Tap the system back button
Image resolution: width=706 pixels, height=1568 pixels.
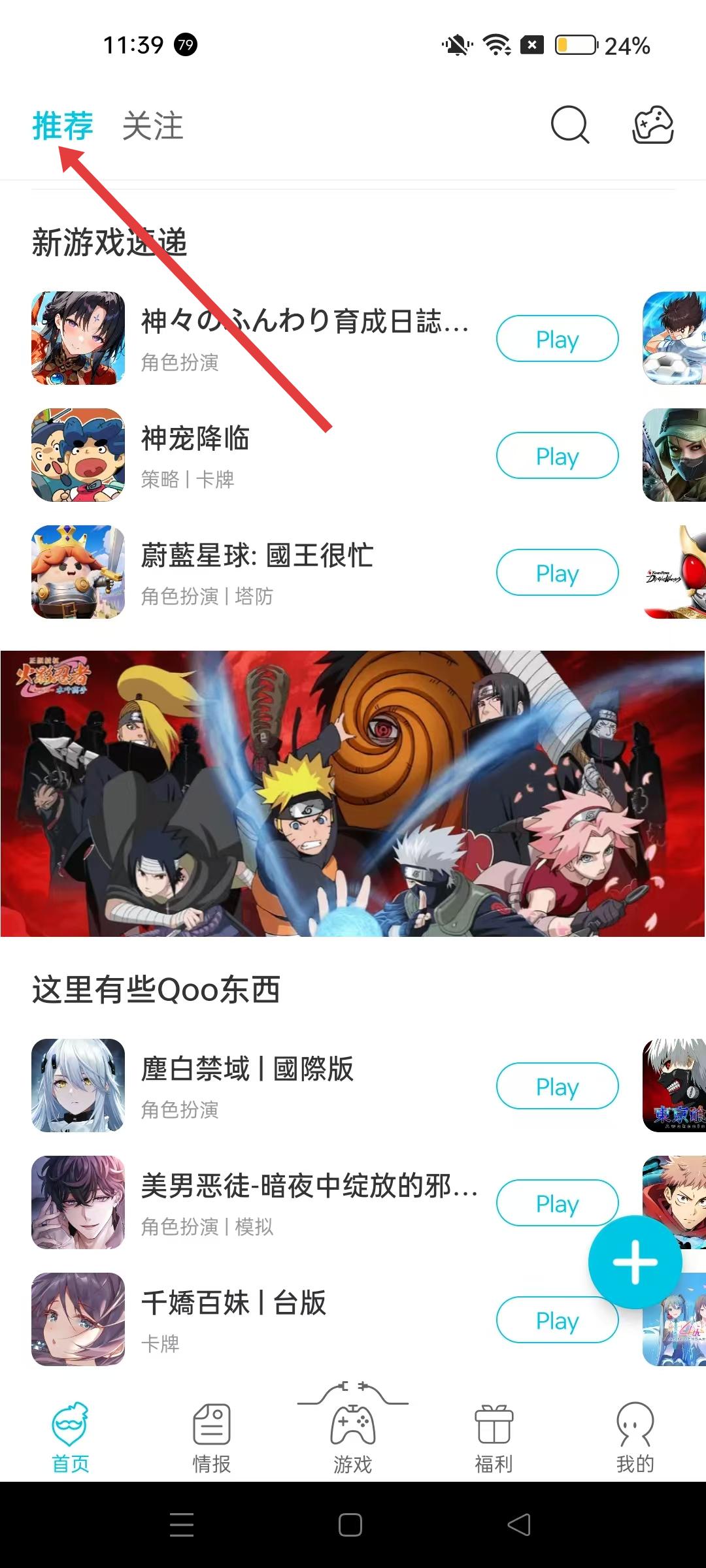519,1525
